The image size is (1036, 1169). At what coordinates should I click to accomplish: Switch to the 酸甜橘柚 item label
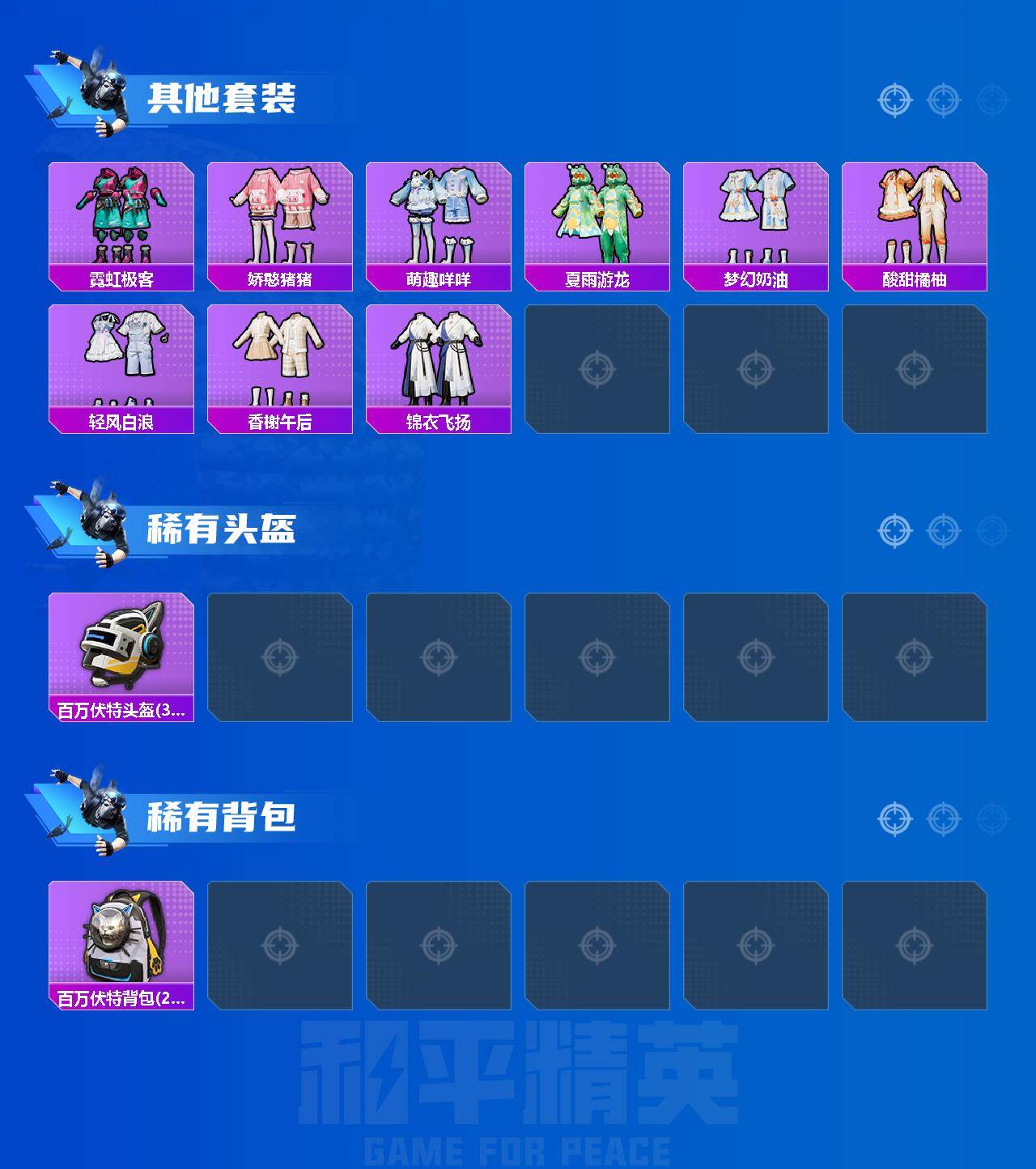click(915, 278)
